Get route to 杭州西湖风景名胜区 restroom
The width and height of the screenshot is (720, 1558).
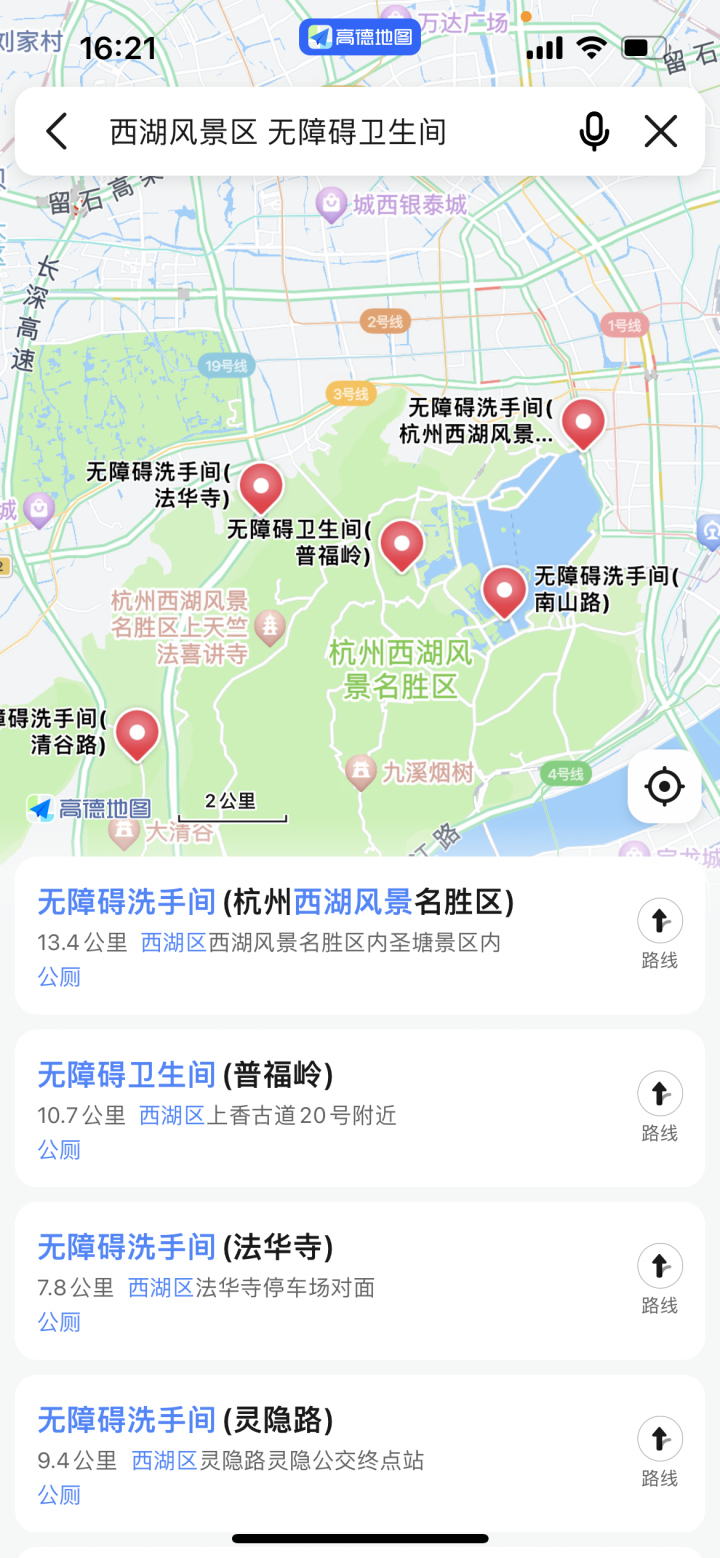coord(659,934)
